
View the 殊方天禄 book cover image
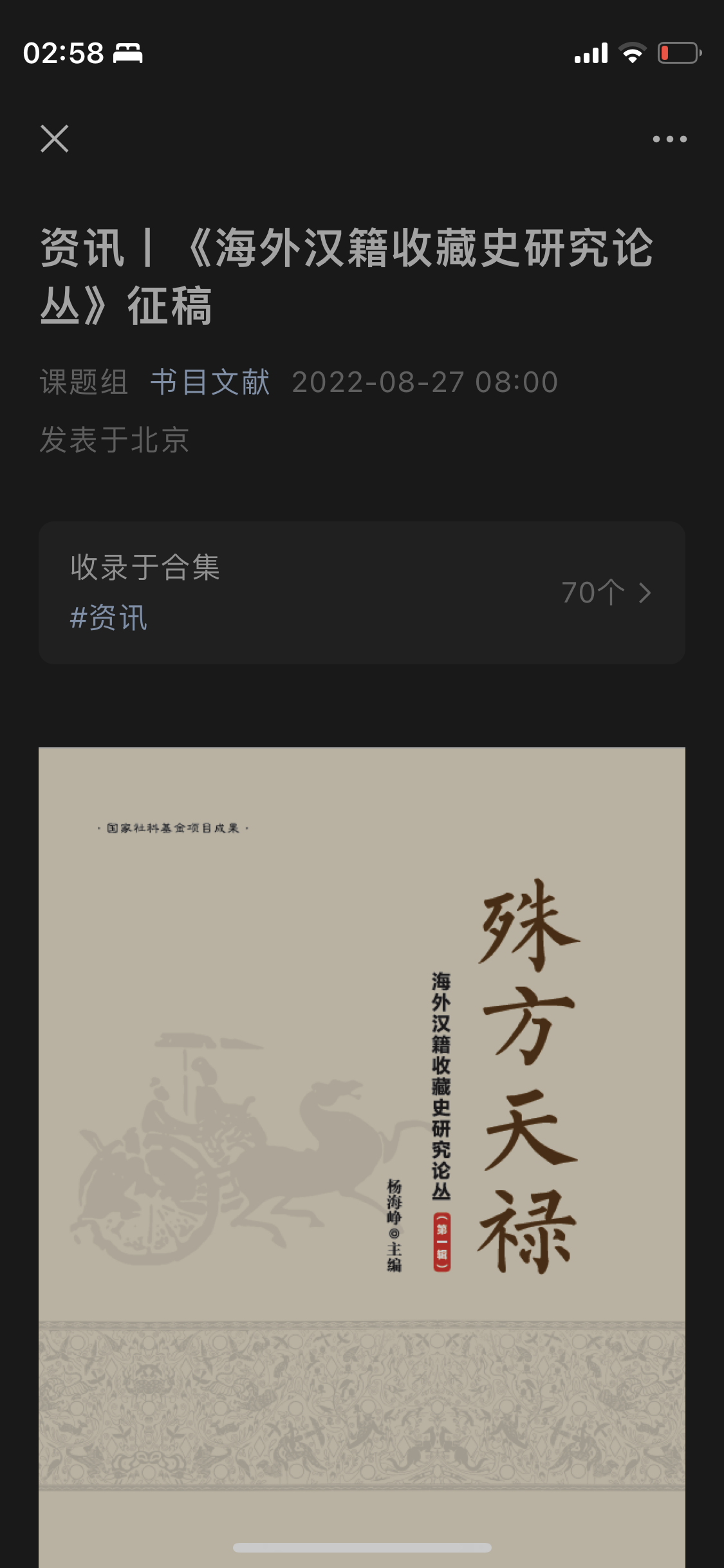pos(362,1157)
